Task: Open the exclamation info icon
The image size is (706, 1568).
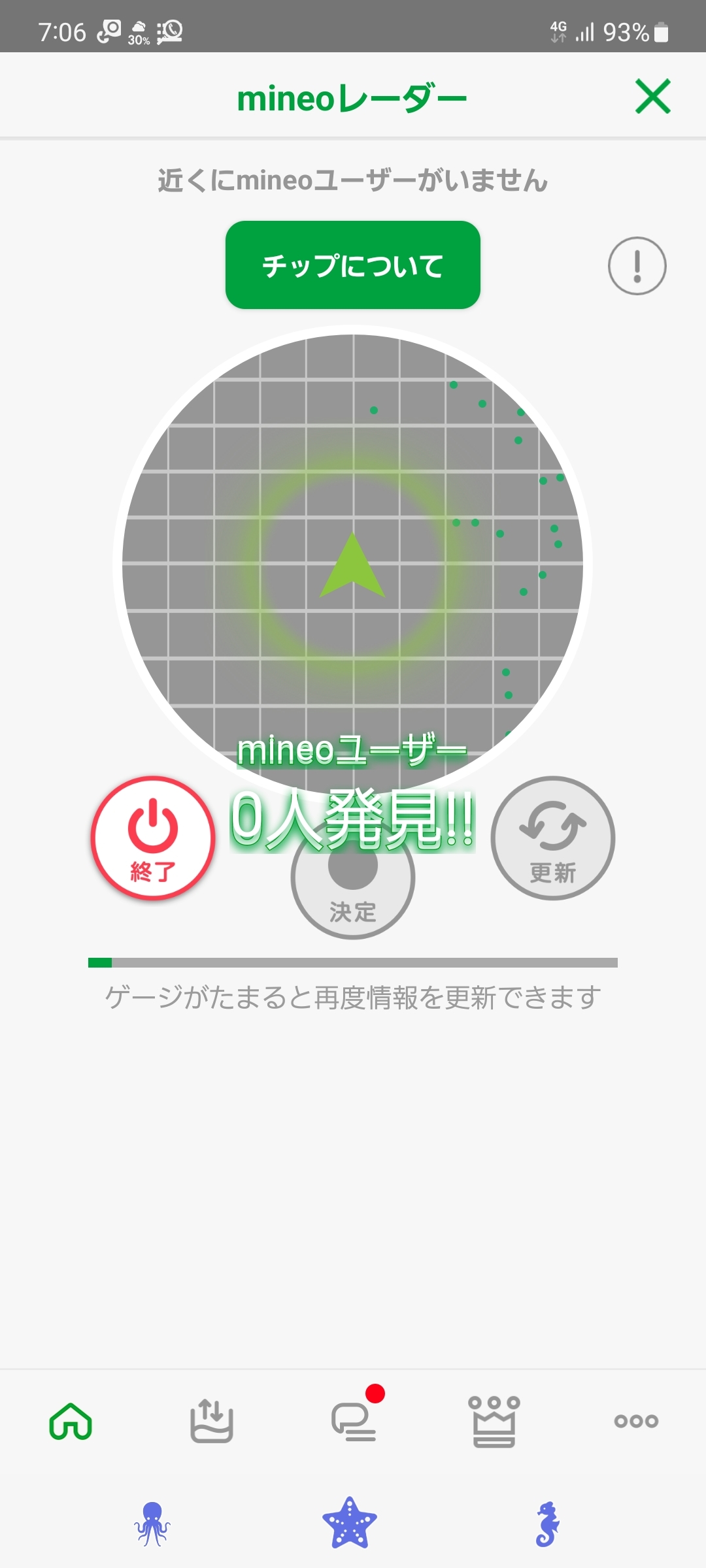Action: tap(637, 266)
